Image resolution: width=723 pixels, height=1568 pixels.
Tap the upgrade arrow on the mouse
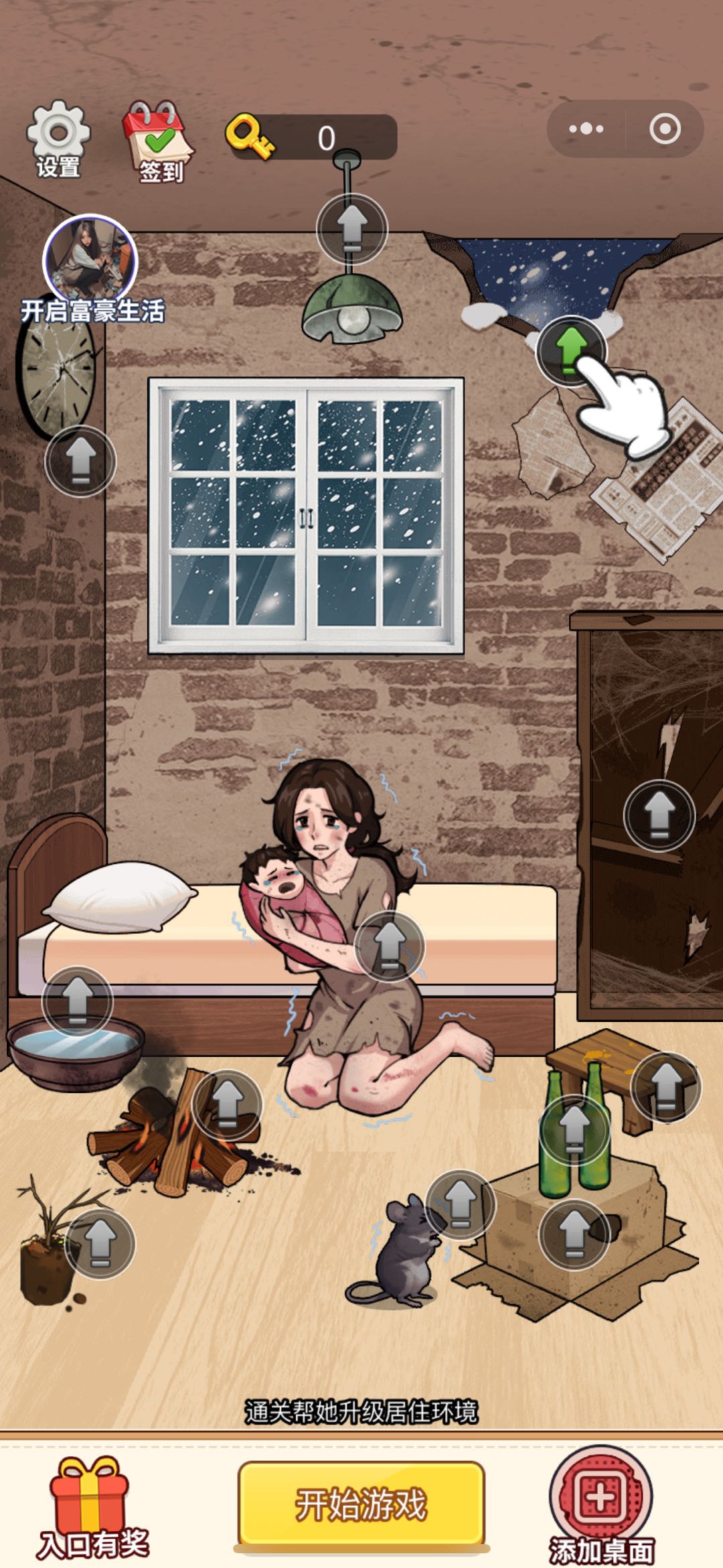460,1205
